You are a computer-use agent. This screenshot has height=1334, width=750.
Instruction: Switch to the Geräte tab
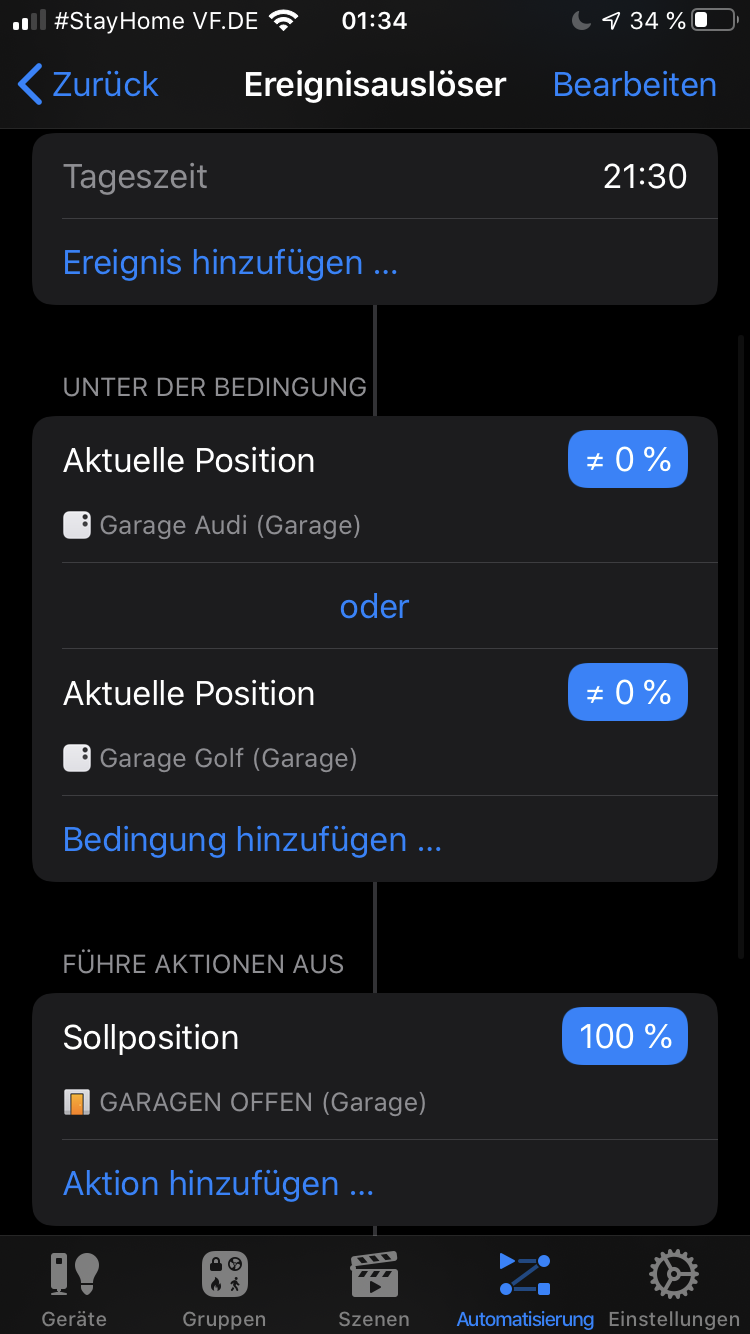74,1288
